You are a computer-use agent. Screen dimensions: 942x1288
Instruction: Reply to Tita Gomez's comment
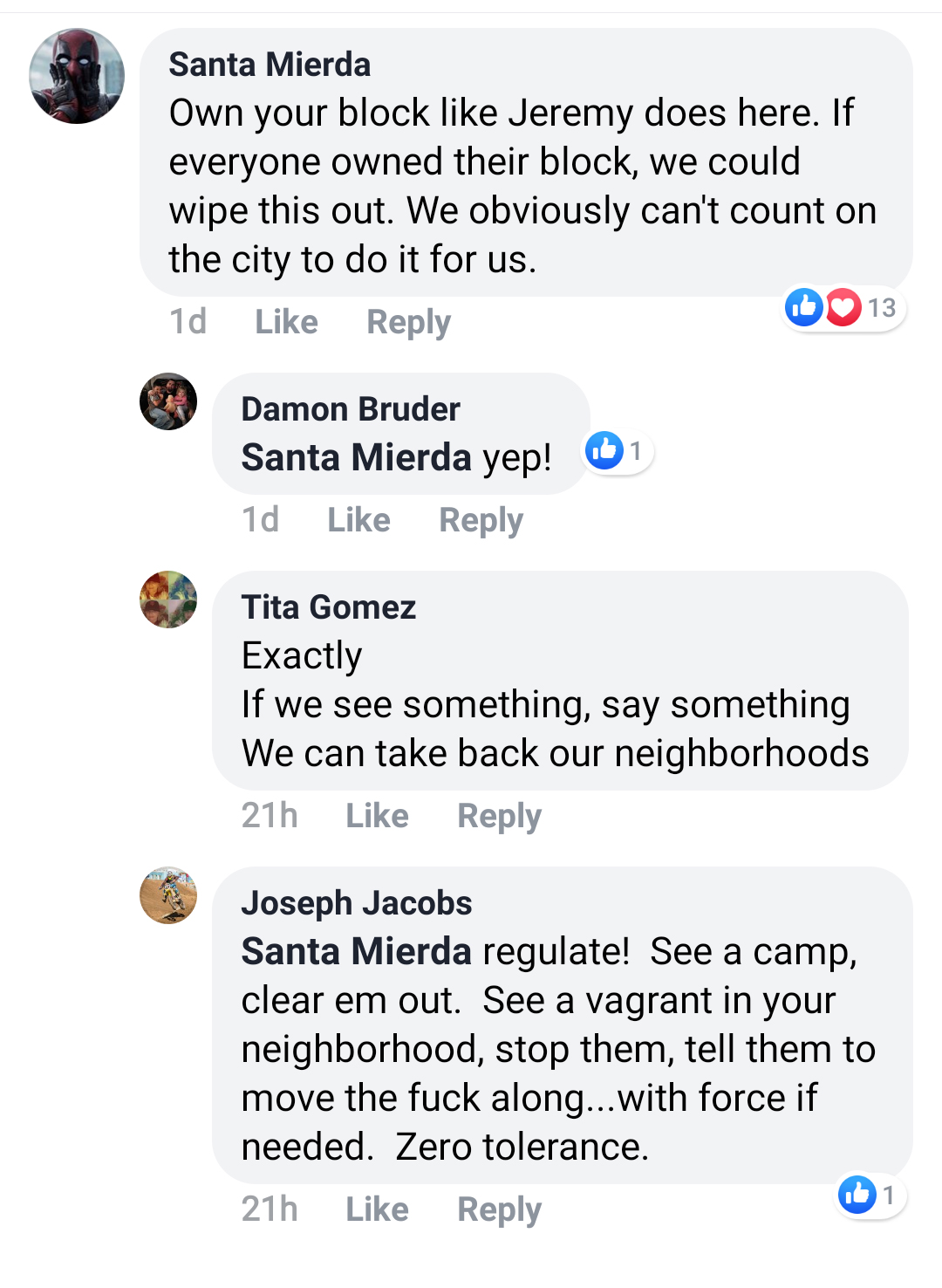point(499,816)
